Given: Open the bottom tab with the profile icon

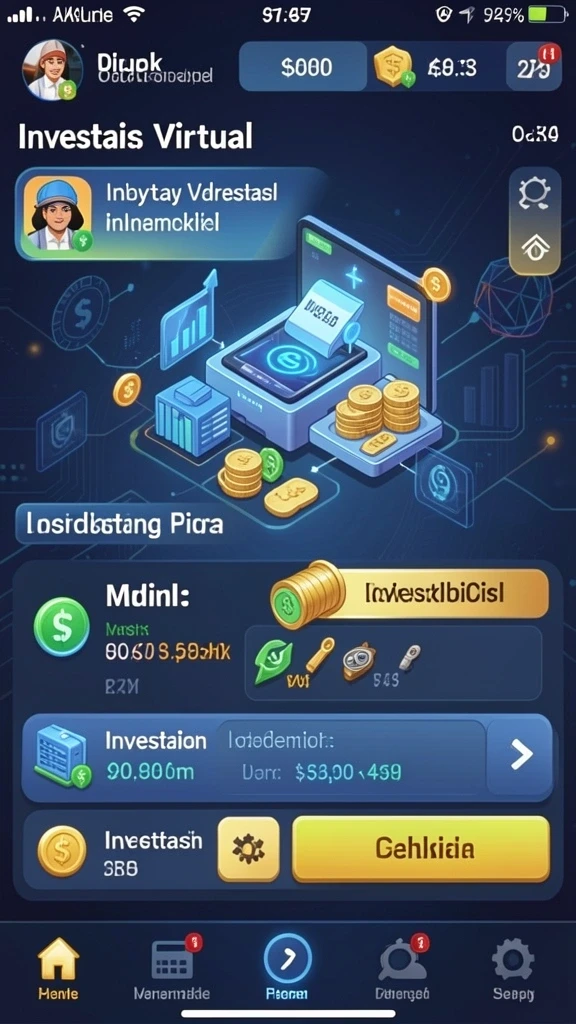Looking at the screenshot, I should 402,968.
